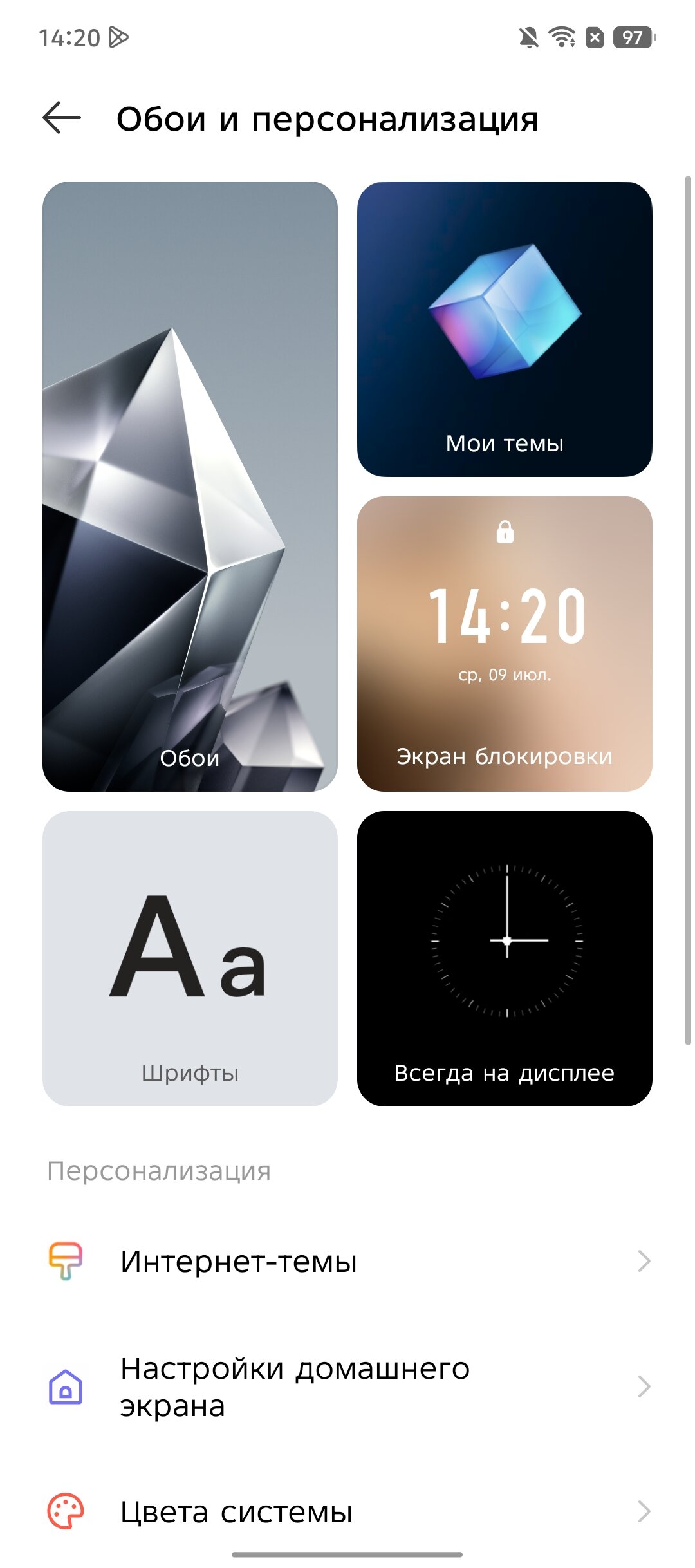Go back using the arrow icon
The image size is (695, 1568).
point(62,118)
